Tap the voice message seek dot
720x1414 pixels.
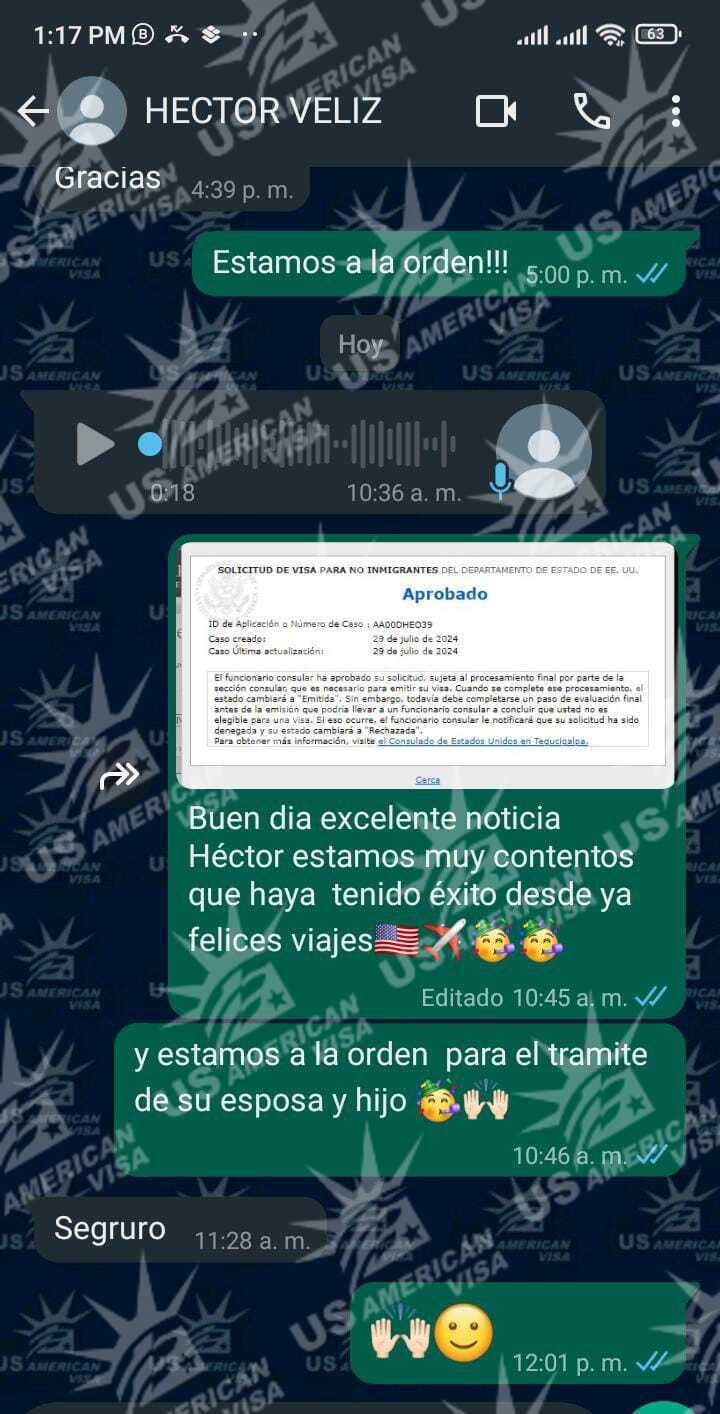coord(150,444)
